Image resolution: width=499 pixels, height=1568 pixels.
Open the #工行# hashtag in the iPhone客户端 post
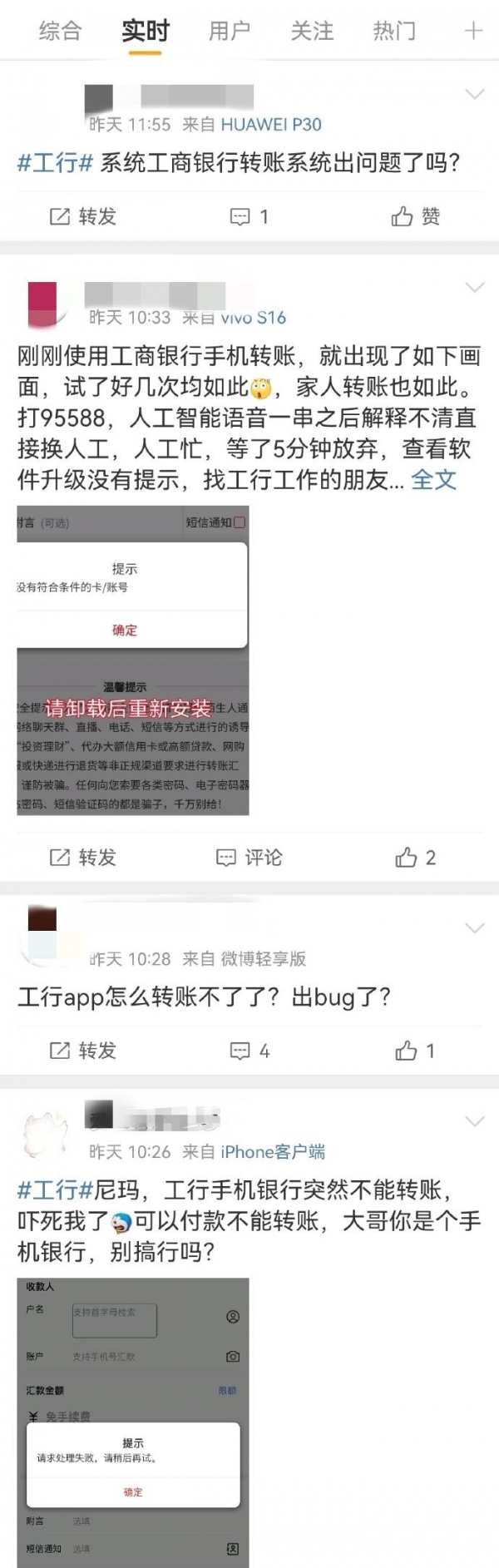coord(56,1190)
